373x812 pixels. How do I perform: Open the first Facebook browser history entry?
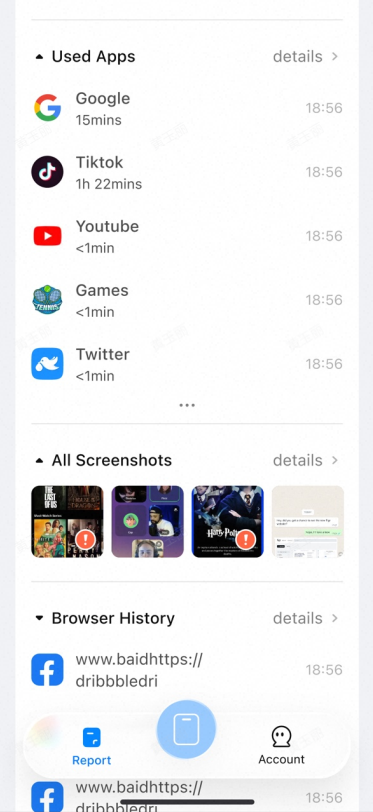(x=187, y=670)
